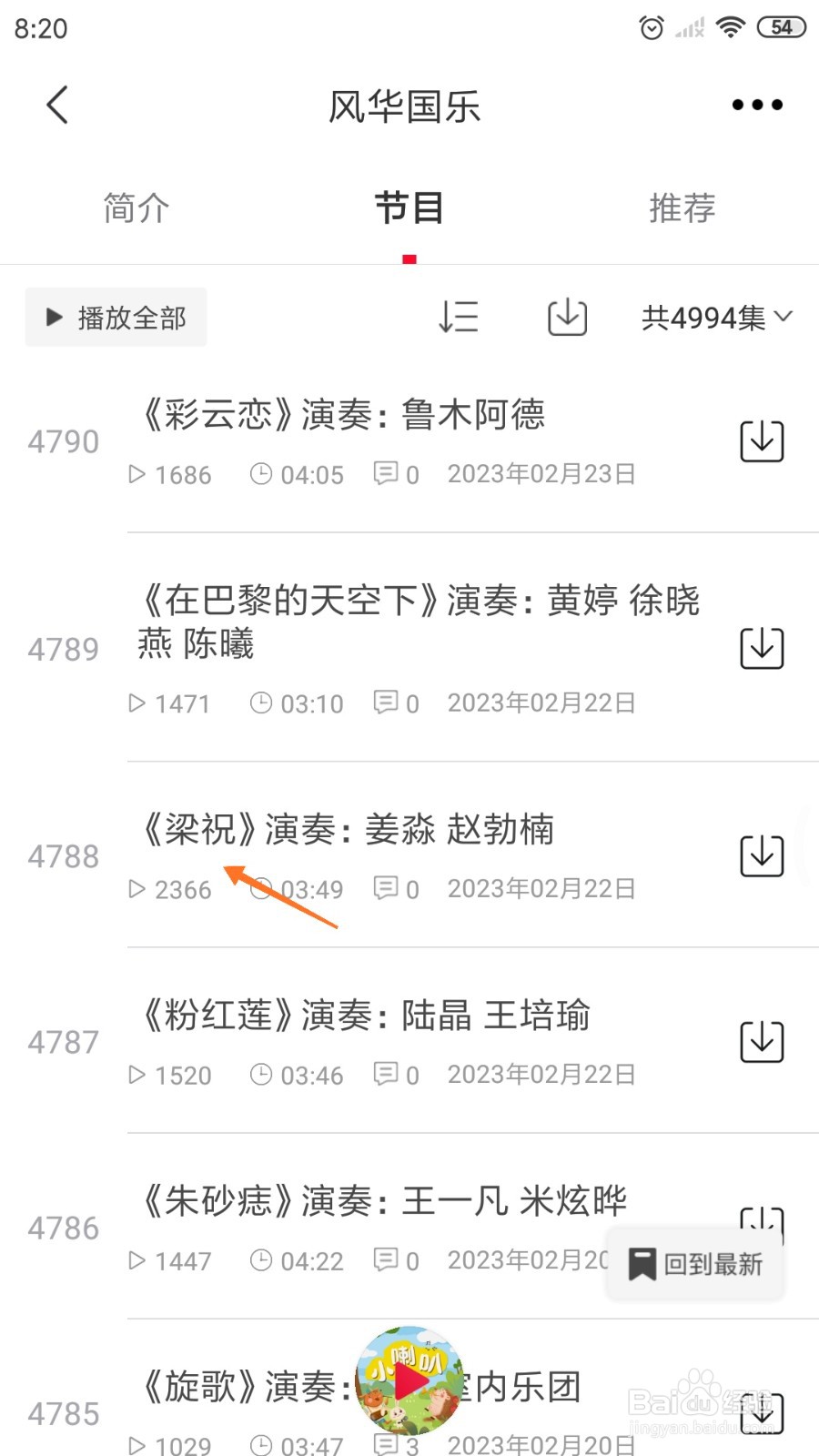This screenshot has height=1456, width=819.
Task: Open the batch download icon
Action: (x=566, y=318)
